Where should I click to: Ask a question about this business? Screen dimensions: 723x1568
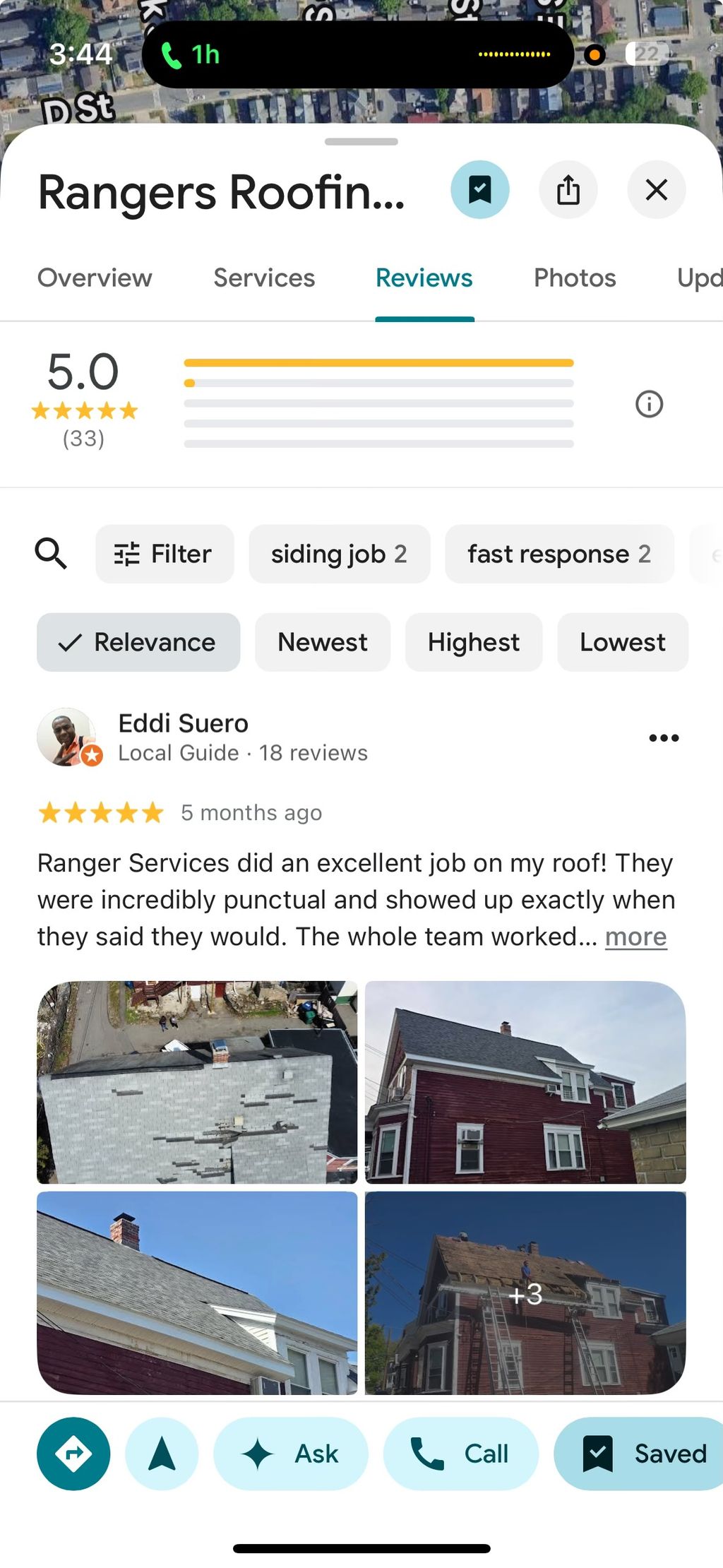point(291,1454)
